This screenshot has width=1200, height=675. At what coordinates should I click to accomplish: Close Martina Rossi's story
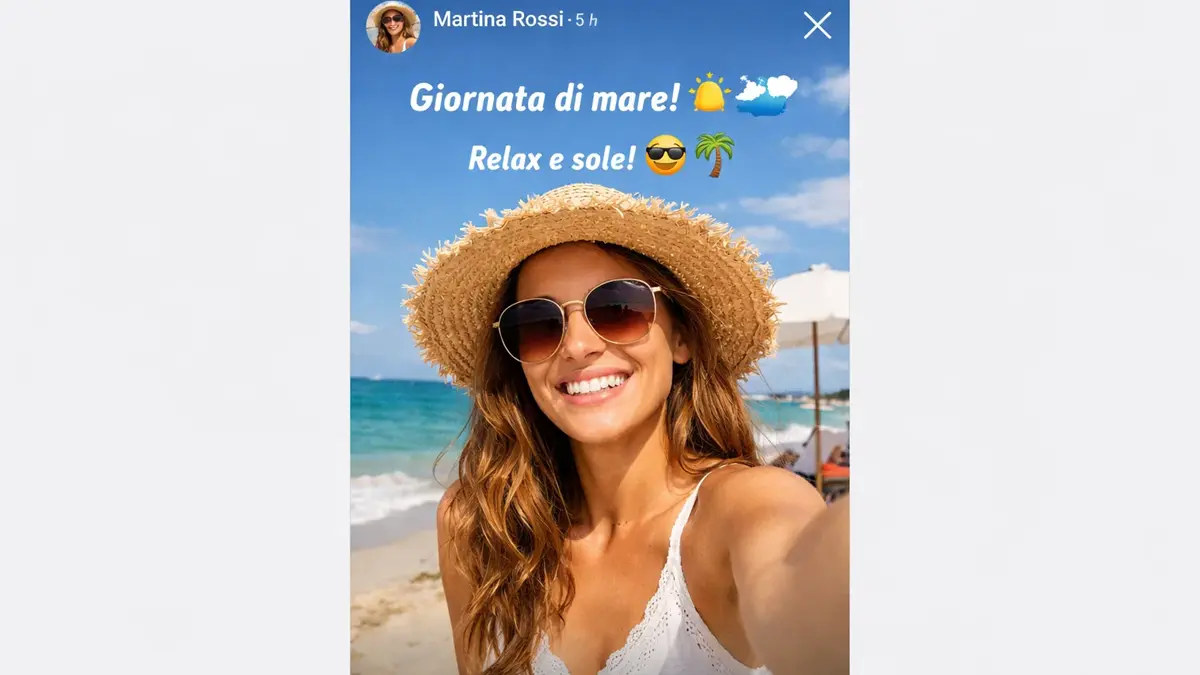(x=817, y=25)
